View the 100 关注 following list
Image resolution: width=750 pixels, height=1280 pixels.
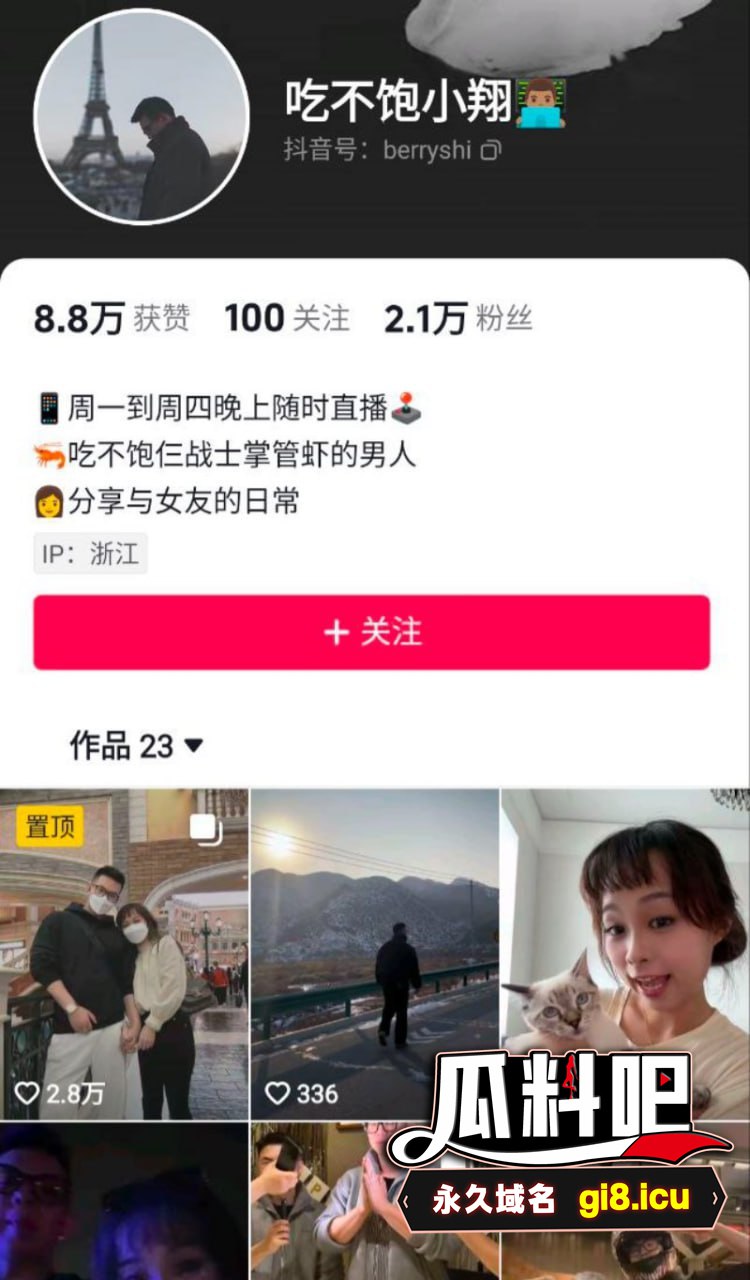287,319
